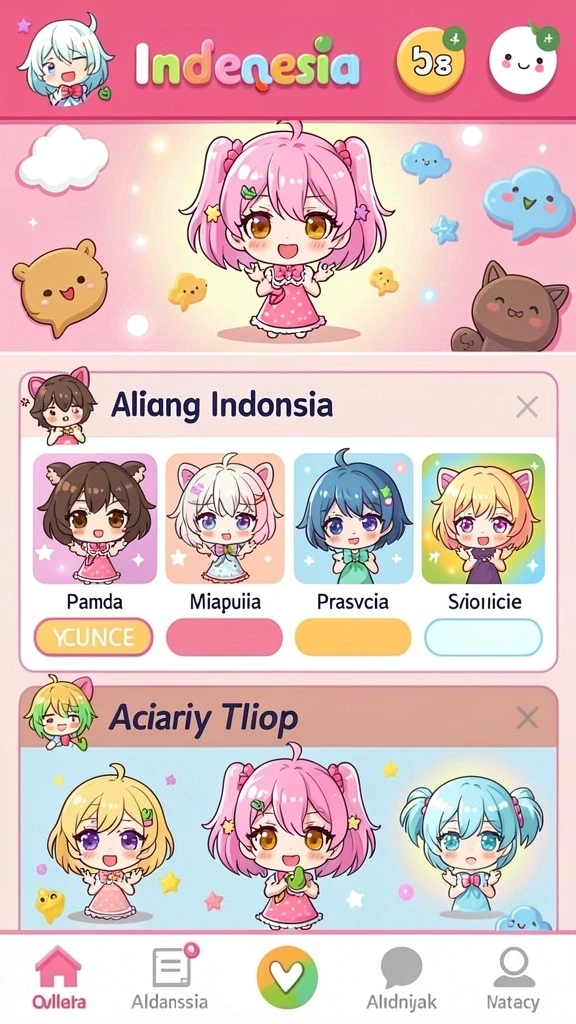The height and width of the screenshot is (1024, 576).
Task: Open the rainbow cat-ear character card
Action: click(483, 519)
